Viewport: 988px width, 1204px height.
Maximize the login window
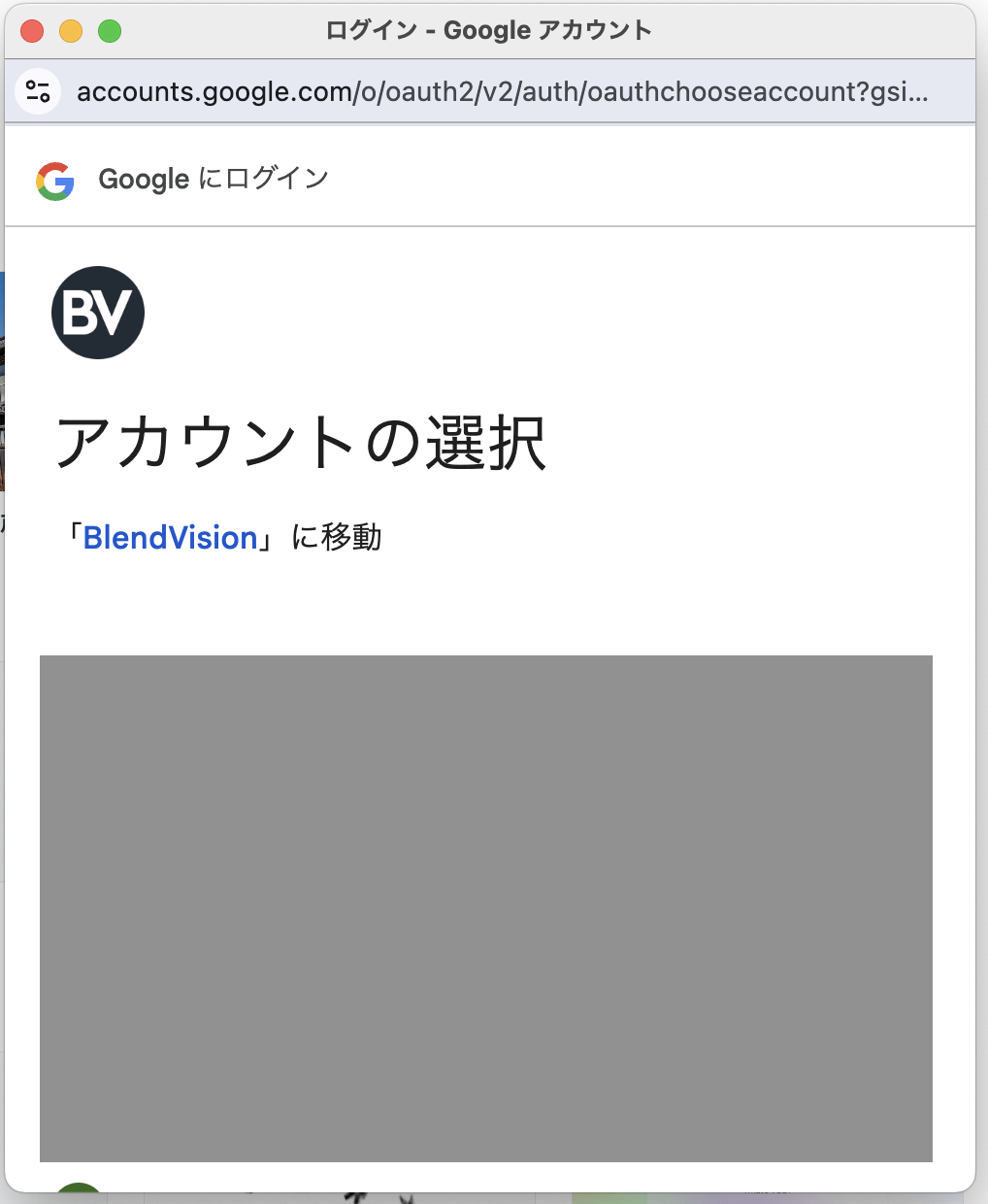110,31
